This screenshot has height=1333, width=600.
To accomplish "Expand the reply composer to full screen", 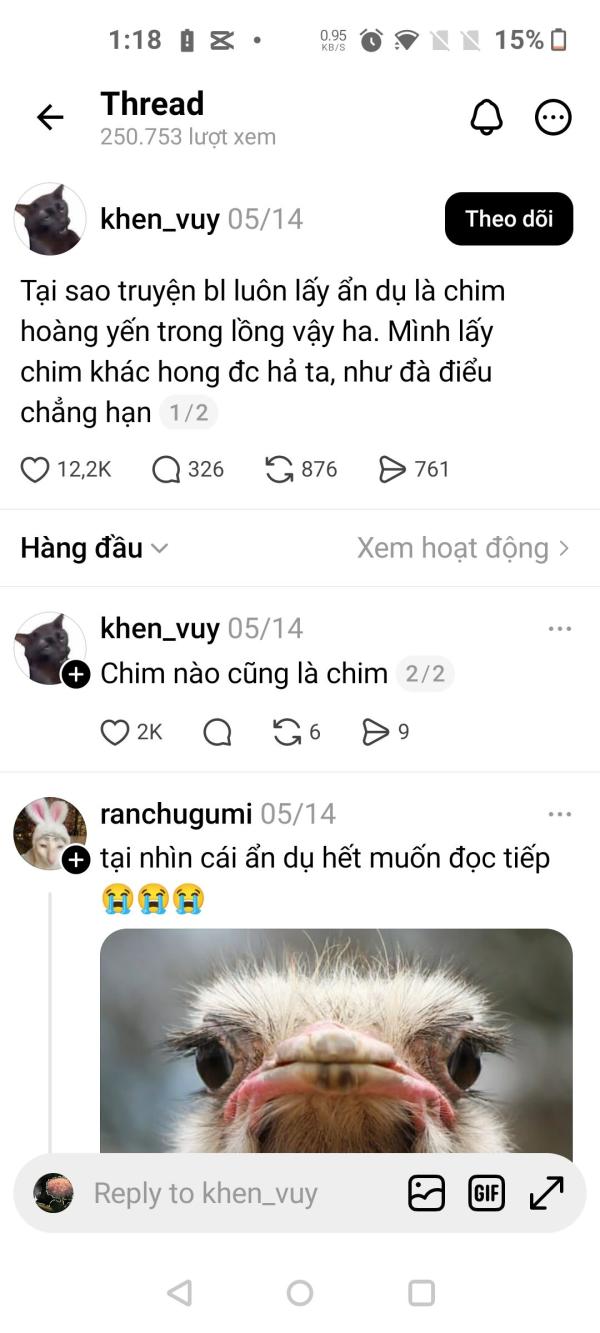I will coord(547,1193).
